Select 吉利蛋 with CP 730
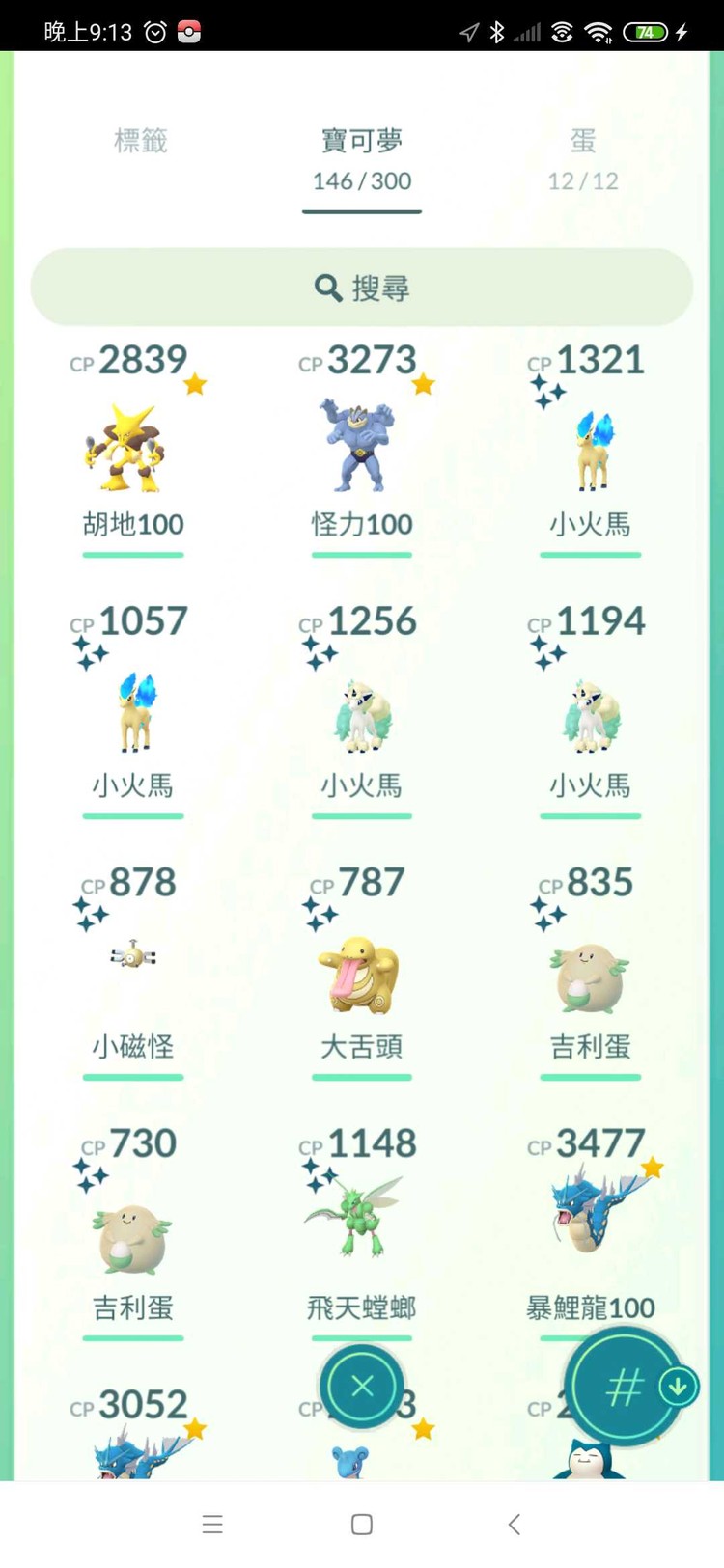 (x=133, y=1237)
